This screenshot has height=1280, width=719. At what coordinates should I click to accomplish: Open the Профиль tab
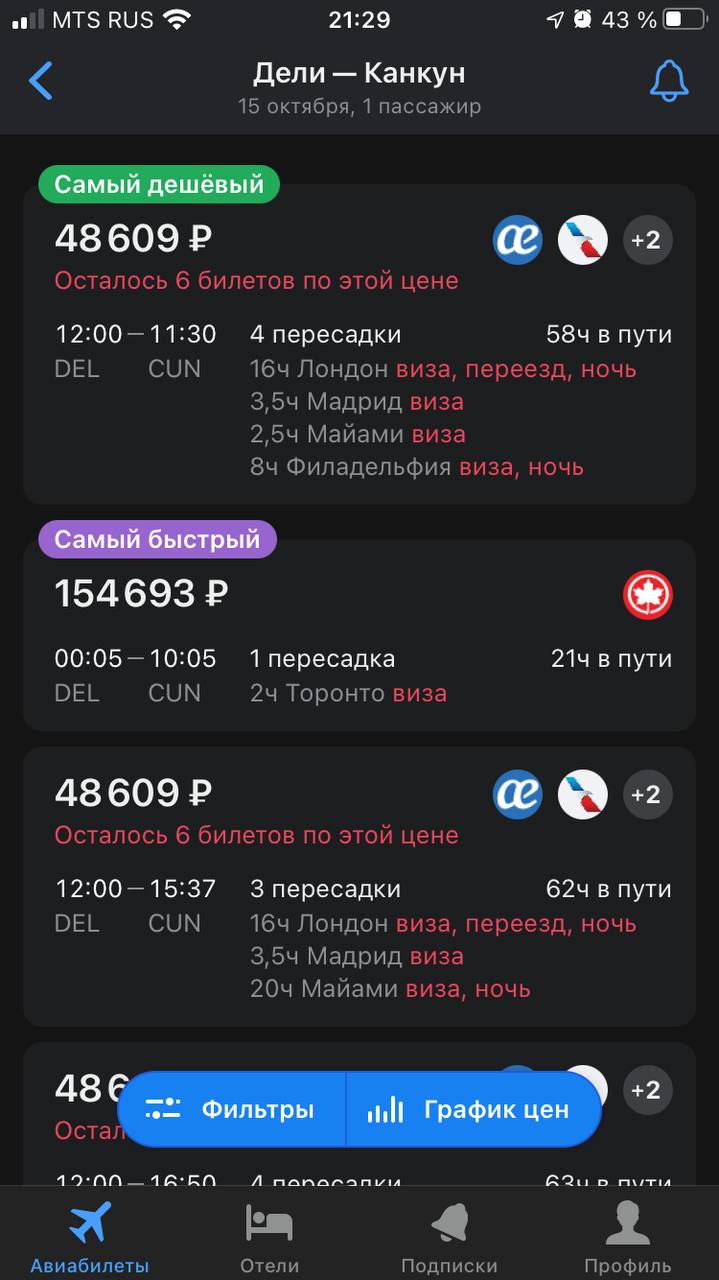point(628,1235)
